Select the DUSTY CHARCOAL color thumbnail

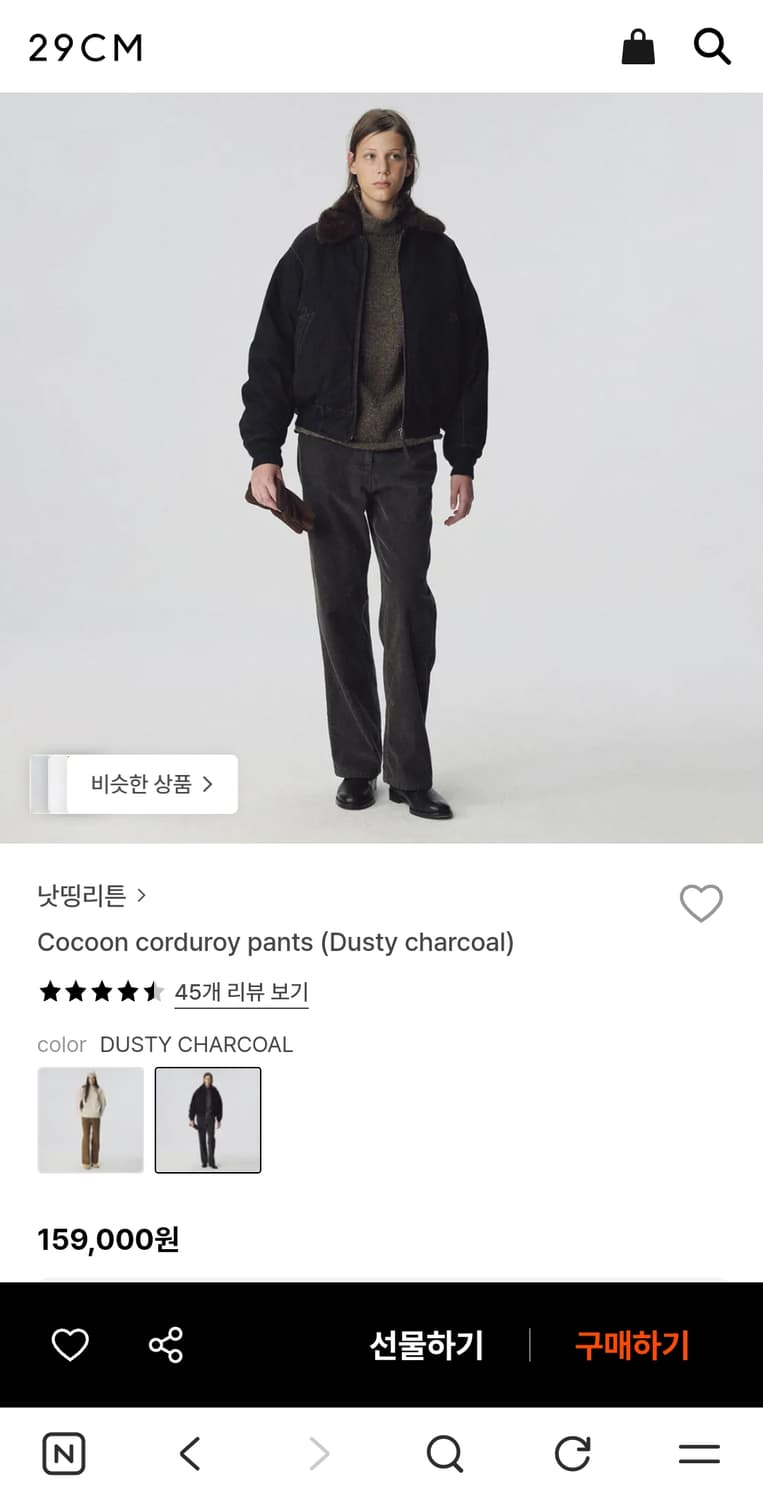(207, 1120)
